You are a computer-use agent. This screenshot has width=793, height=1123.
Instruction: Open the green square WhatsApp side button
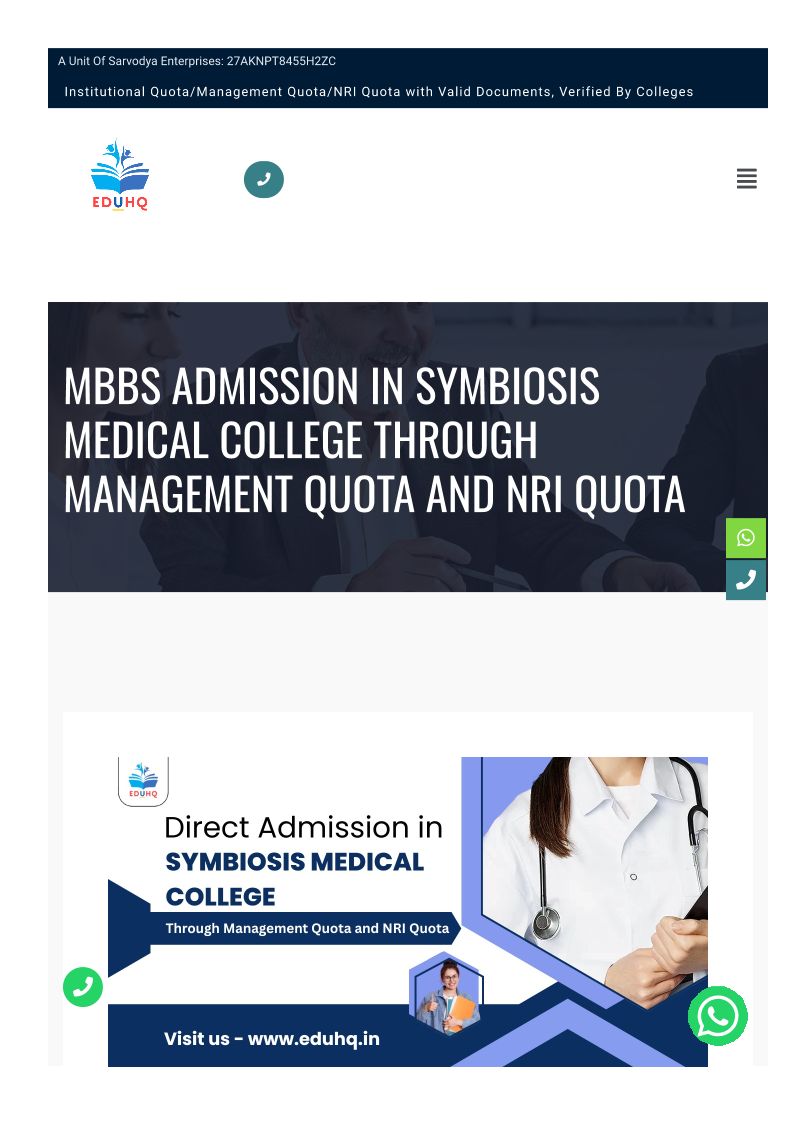746,538
